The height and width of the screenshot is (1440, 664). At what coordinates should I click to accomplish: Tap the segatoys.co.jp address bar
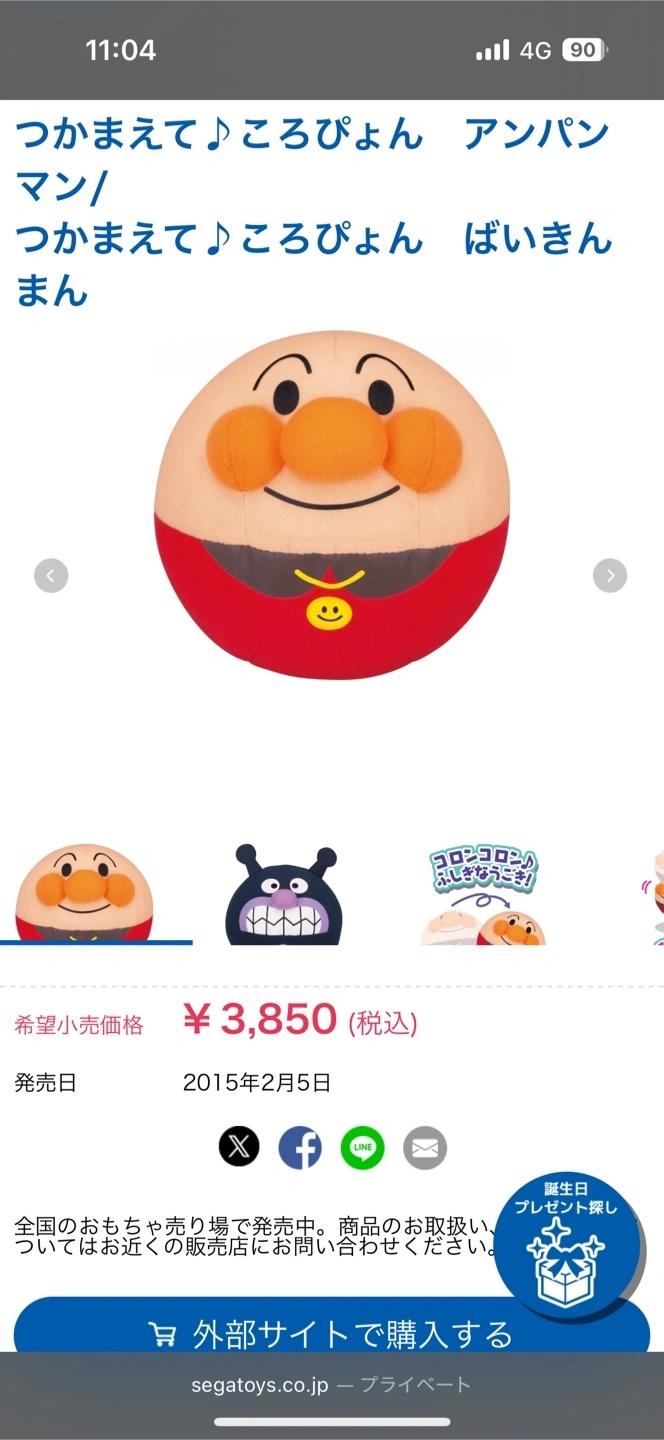point(331,1385)
